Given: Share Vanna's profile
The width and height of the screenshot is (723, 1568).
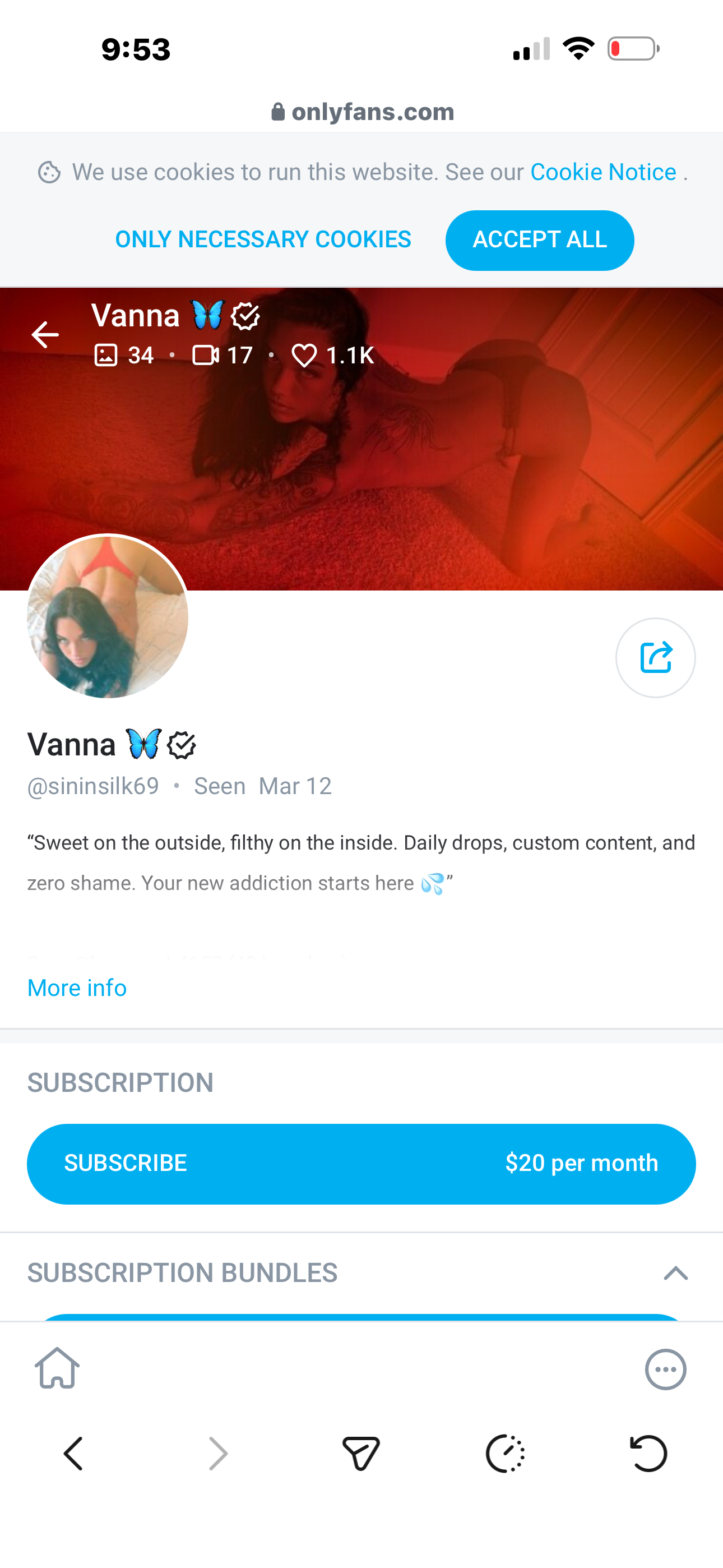Looking at the screenshot, I should 655,657.
